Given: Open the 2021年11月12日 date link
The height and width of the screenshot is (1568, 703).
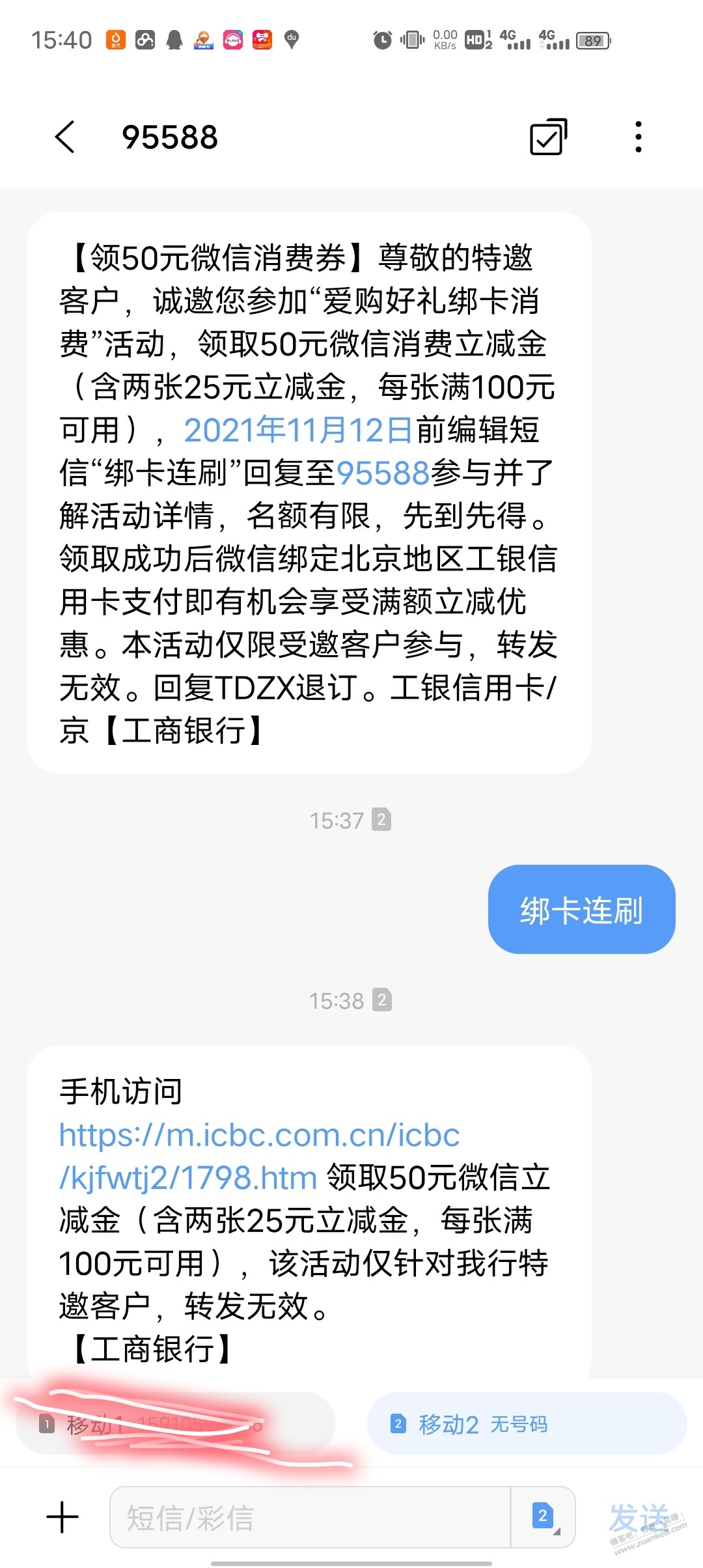Looking at the screenshot, I should (x=298, y=430).
